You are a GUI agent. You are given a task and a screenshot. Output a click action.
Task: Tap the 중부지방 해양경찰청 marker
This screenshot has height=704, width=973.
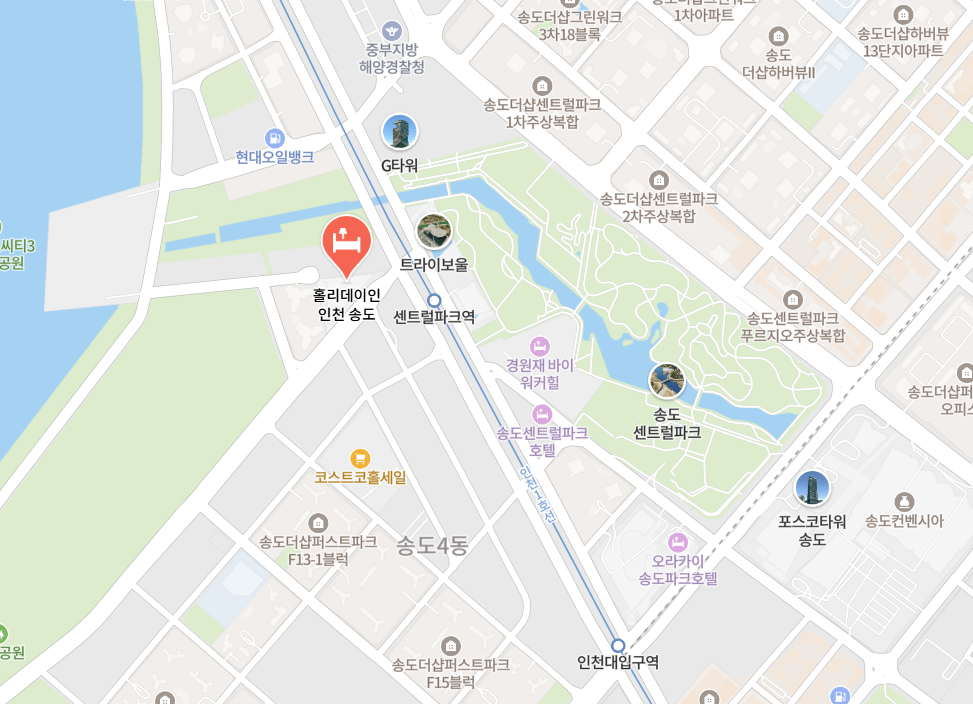pyautogui.click(x=392, y=29)
